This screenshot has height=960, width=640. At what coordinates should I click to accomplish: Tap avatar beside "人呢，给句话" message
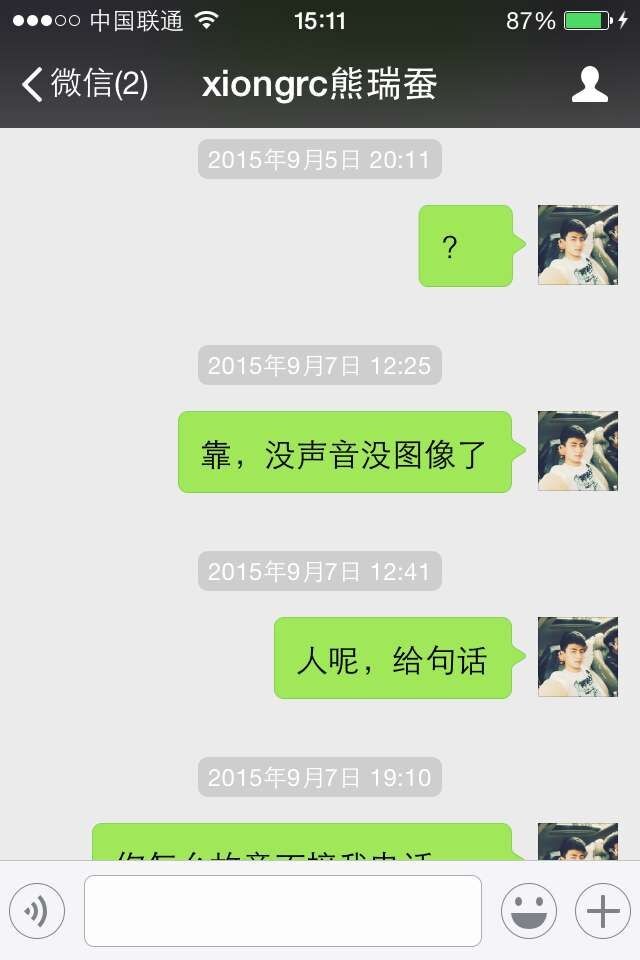(x=577, y=657)
